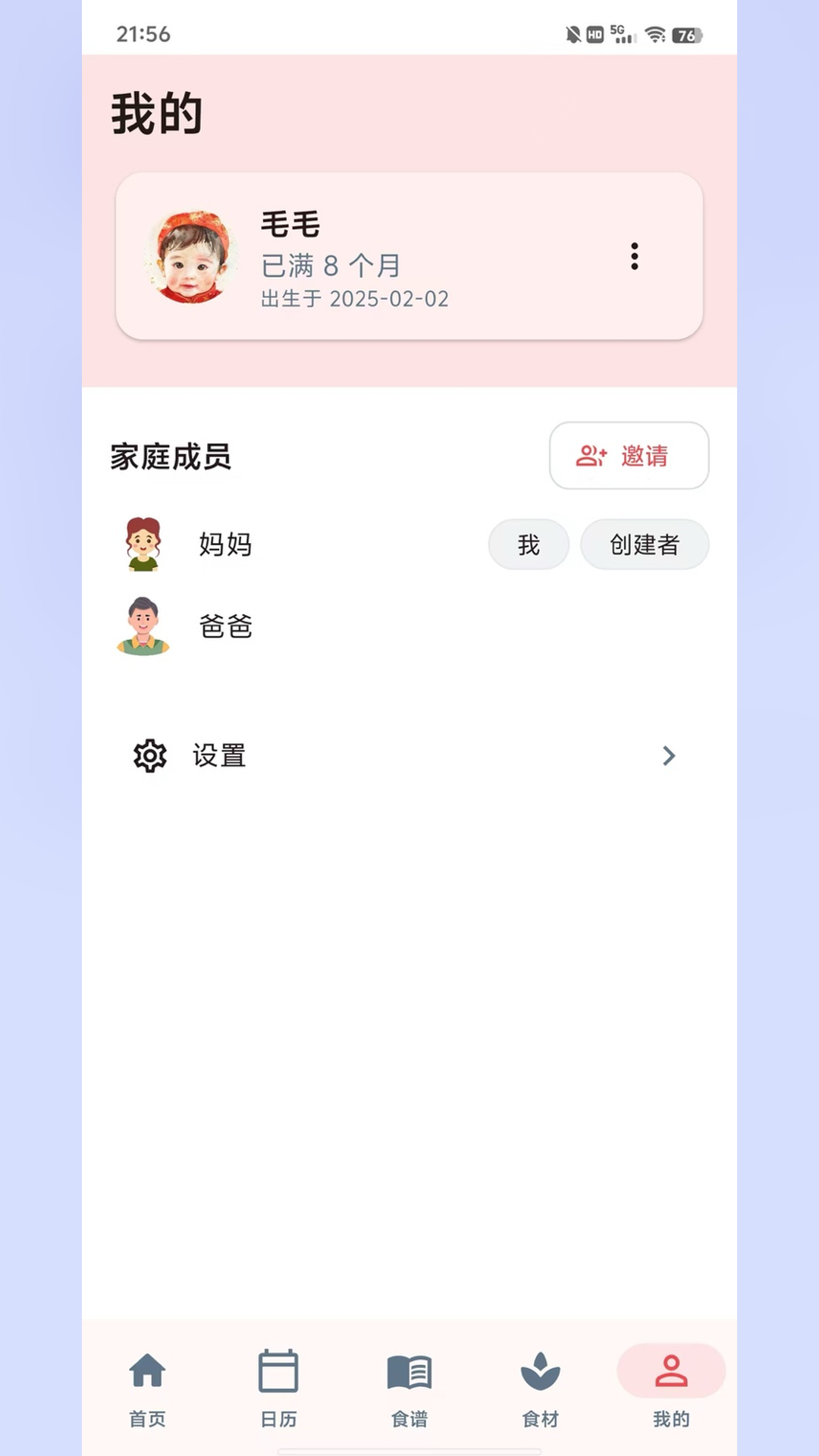The height and width of the screenshot is (1456, 819).
Task: Switch to the 首页 tab
Action: (x=147, y=1386)
